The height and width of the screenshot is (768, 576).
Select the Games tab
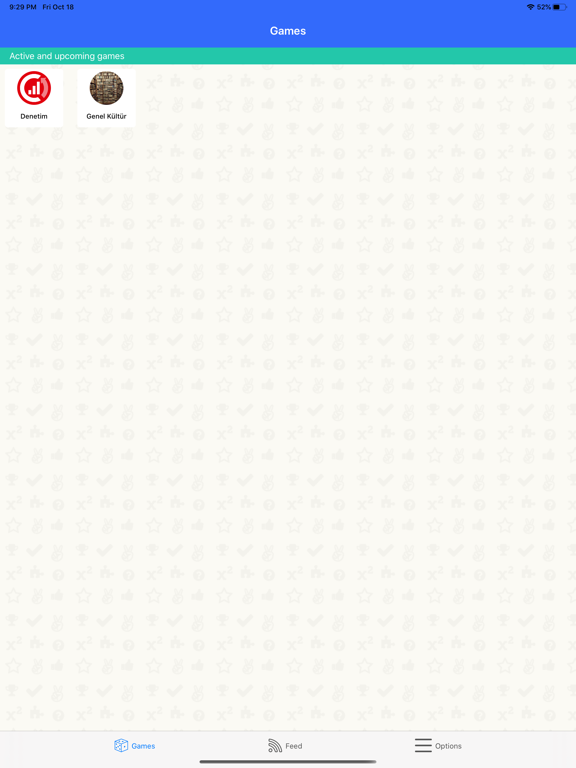pos(134,745)
